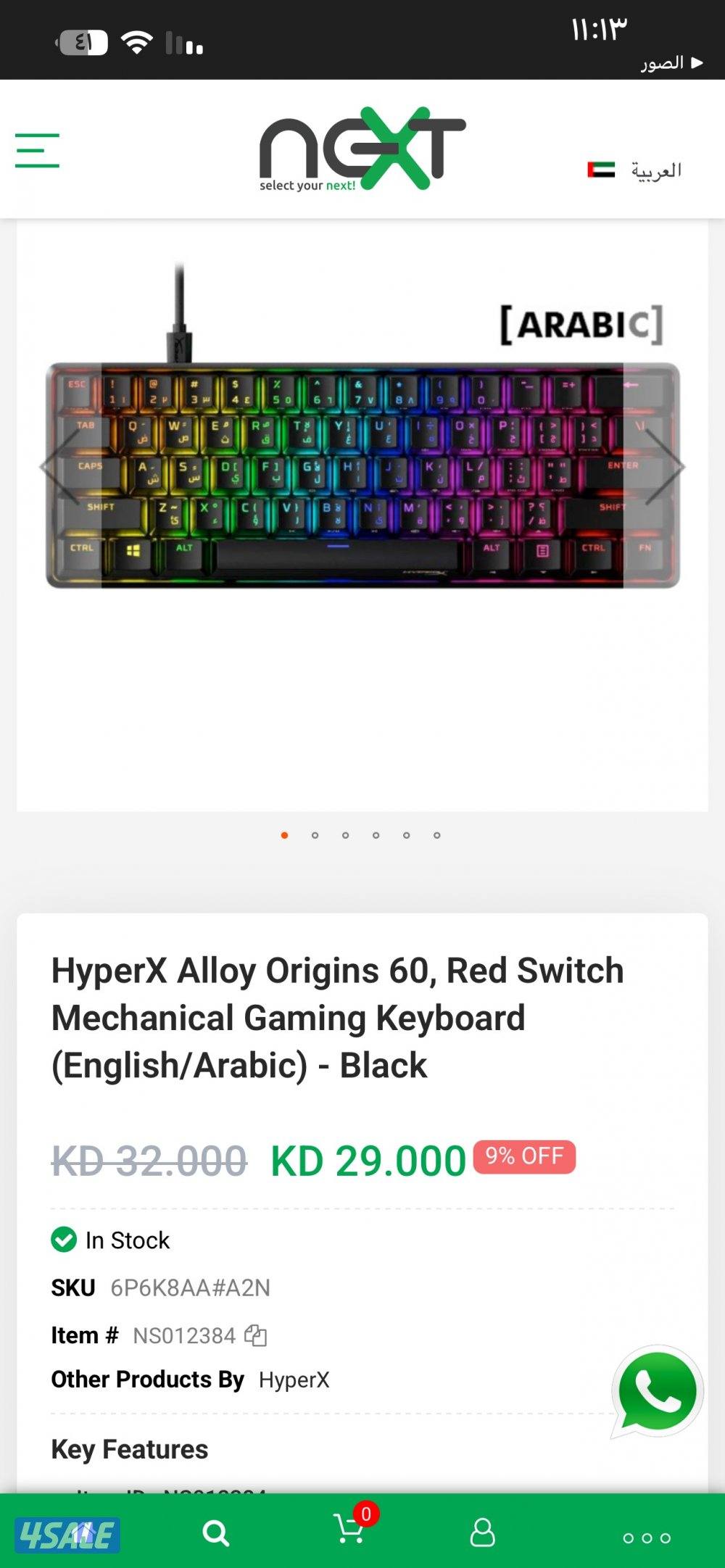The height and width of the screenshot is (1568, 725).
Task: Open the hamburger menu
Action: click(x=37, y=150)
